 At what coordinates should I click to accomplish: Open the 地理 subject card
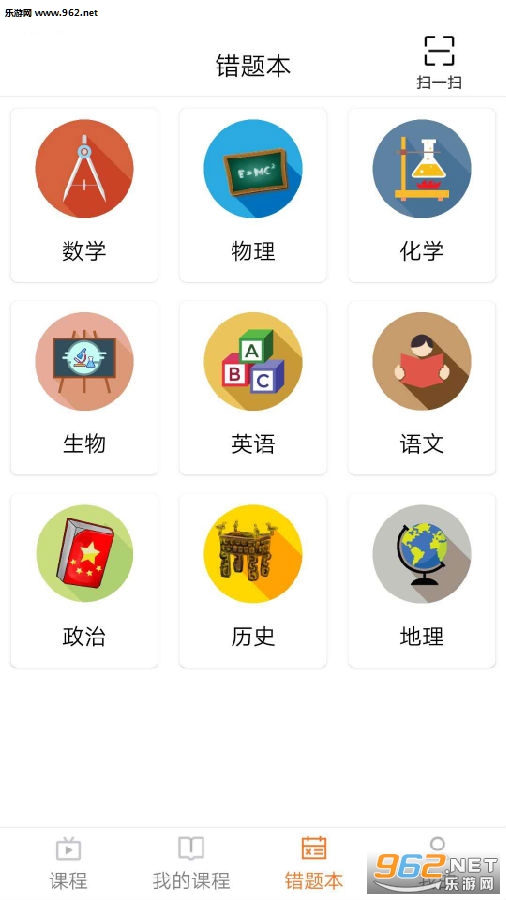click(x=422, y=581)
